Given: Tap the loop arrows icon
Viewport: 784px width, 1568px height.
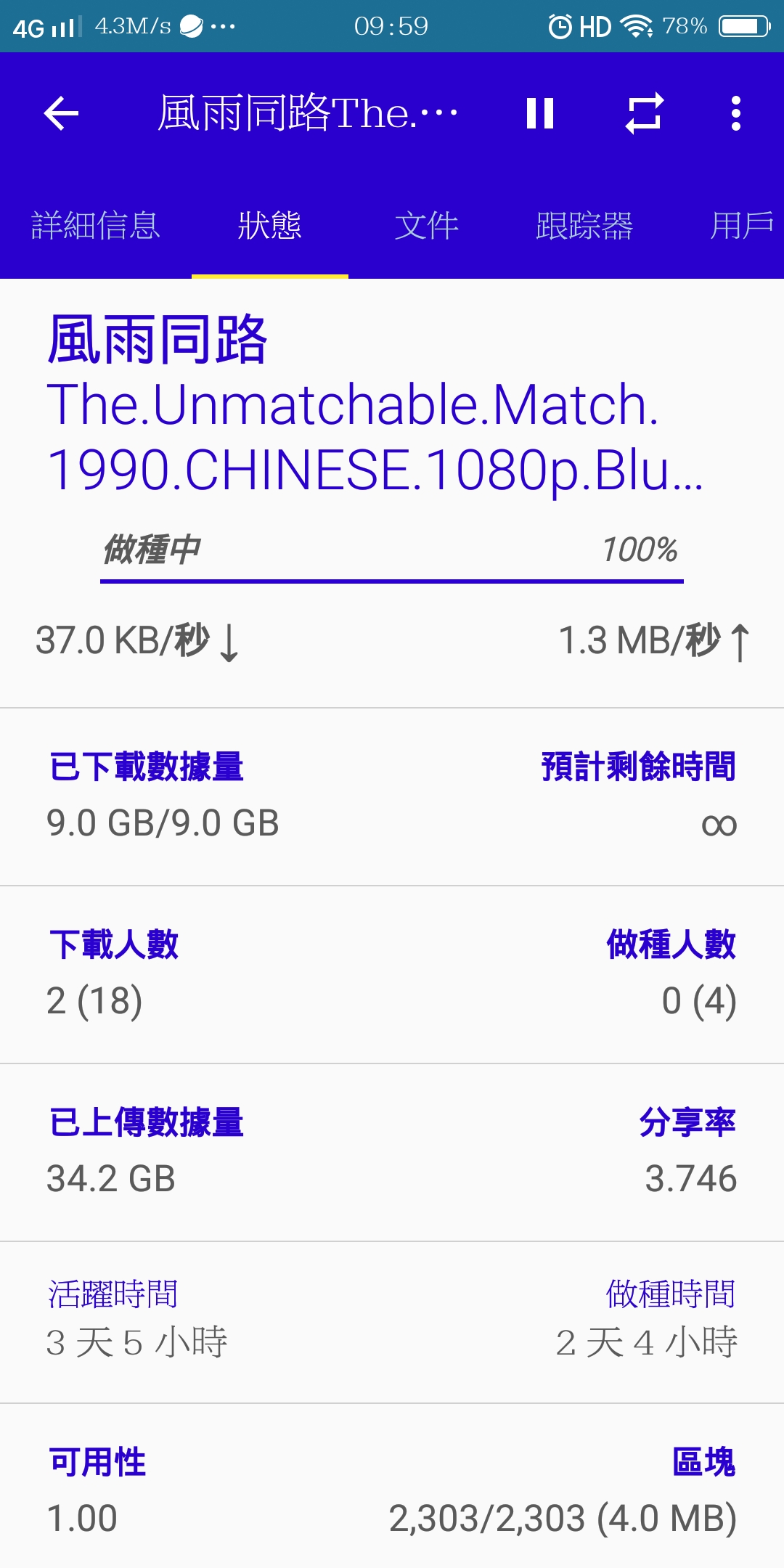Looking at the screenshot, I should coord(645,113).
